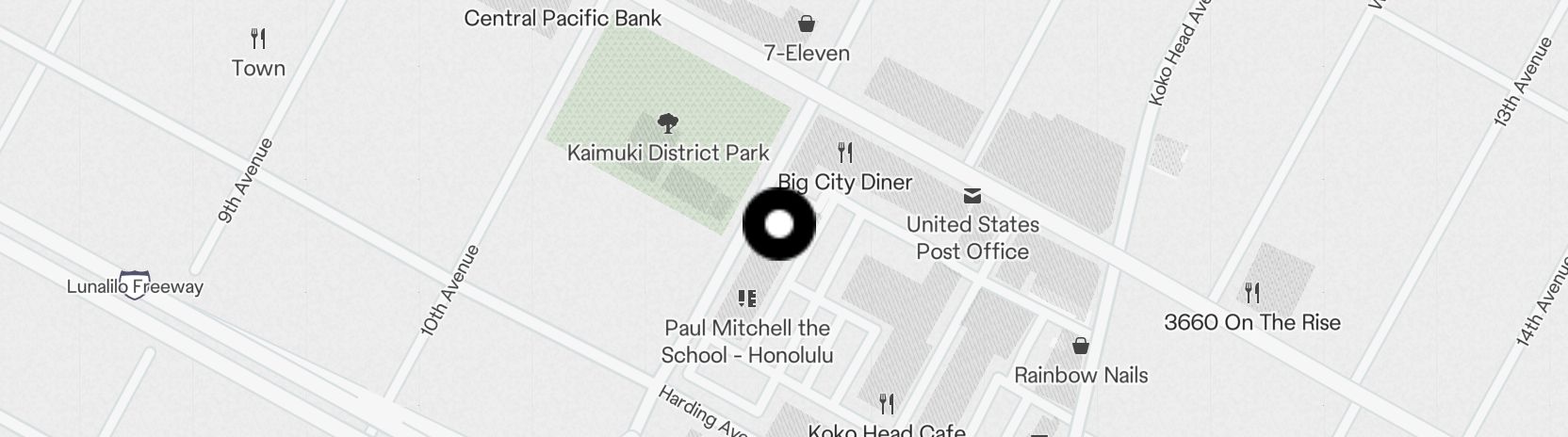Tap the 7-Eleven shop marker
1568x437 pixels.
tap(807, 24)
